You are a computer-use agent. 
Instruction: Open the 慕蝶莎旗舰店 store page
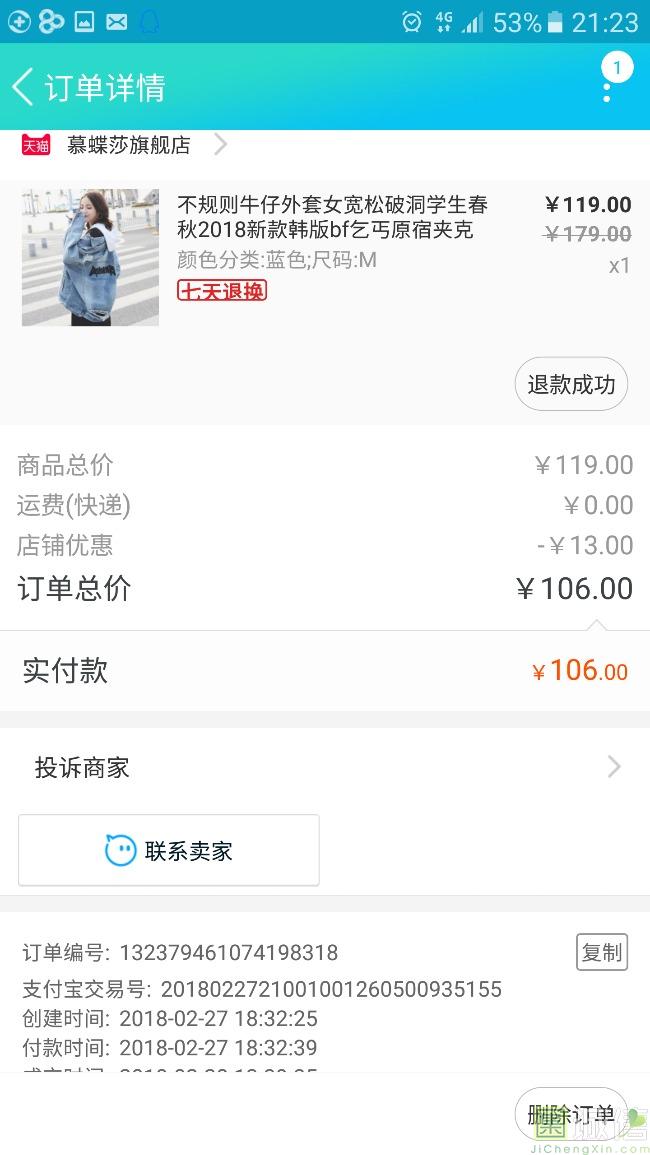128,146
